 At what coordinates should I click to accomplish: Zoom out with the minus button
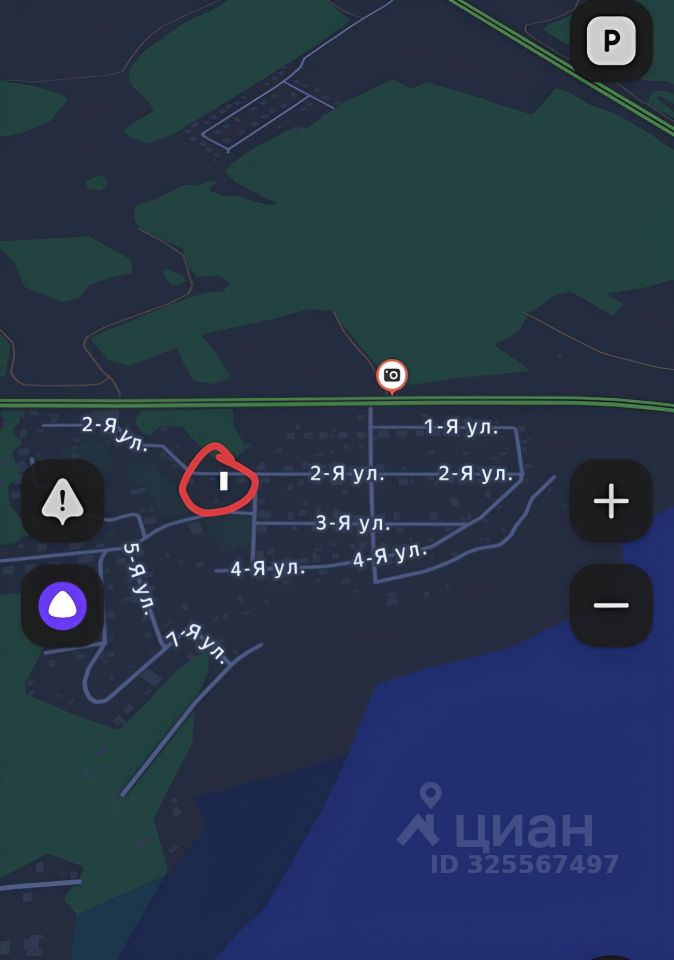(611, 605)
